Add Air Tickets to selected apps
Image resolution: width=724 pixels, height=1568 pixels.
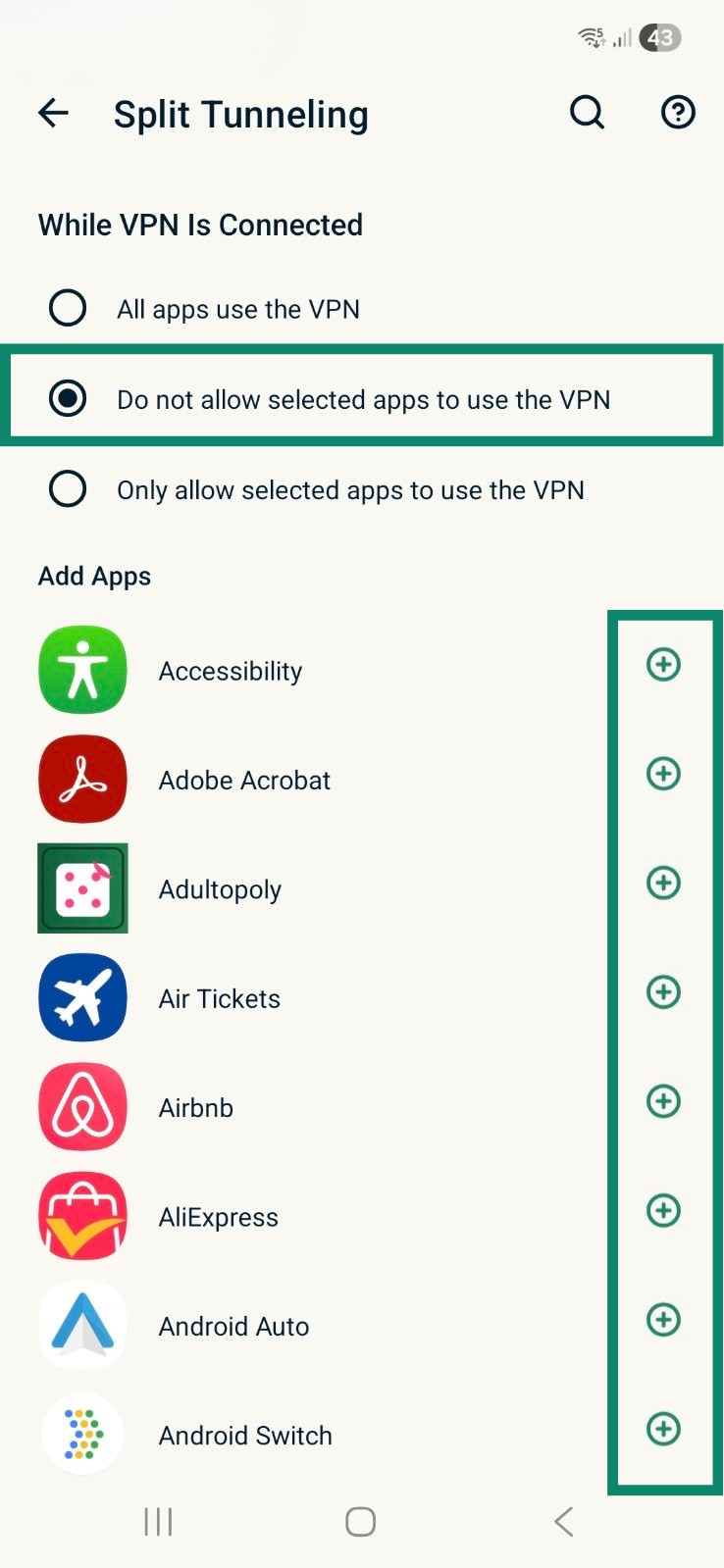(x=663, y=992)
